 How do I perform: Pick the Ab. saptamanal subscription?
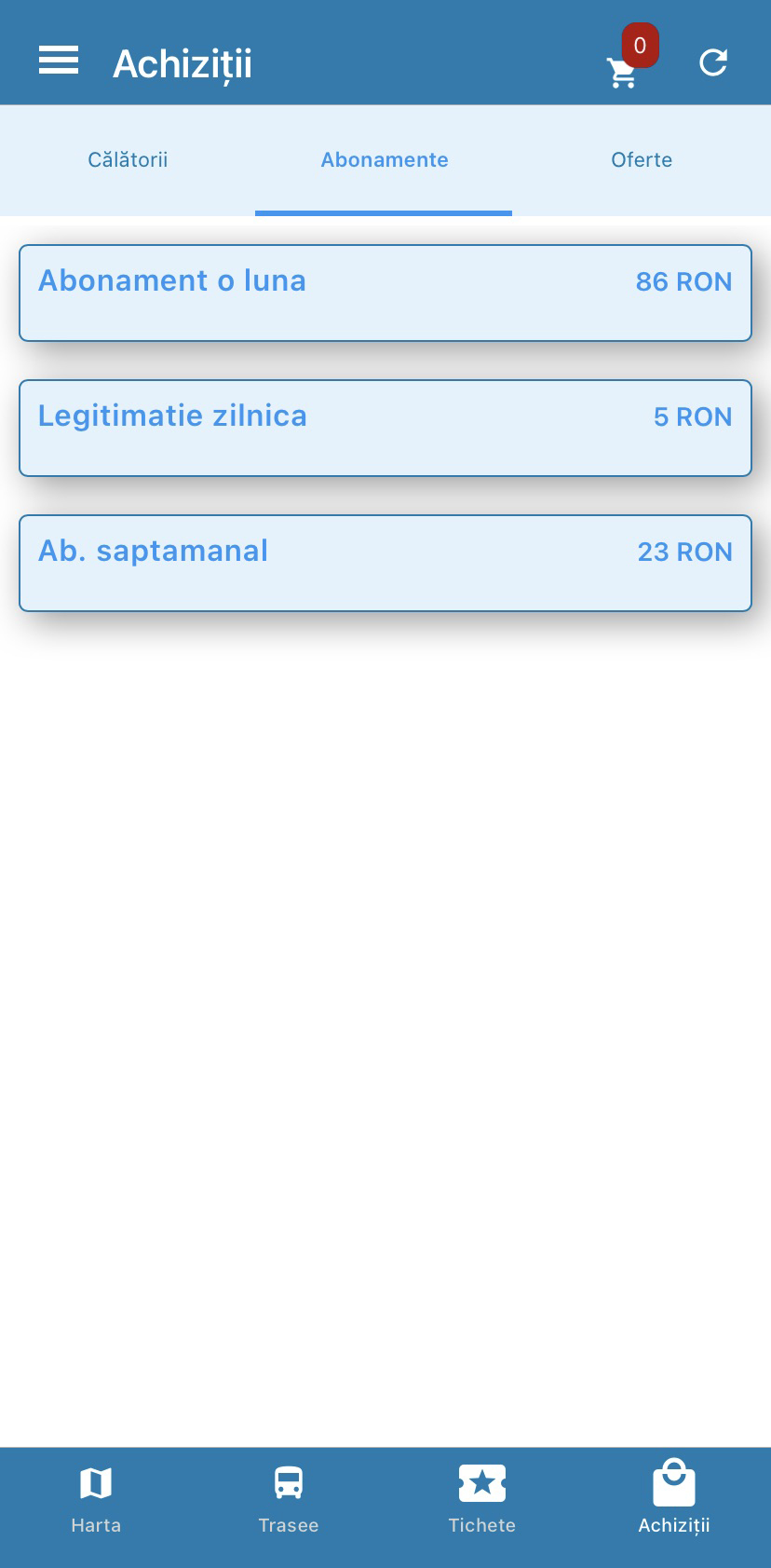(385, 563)
